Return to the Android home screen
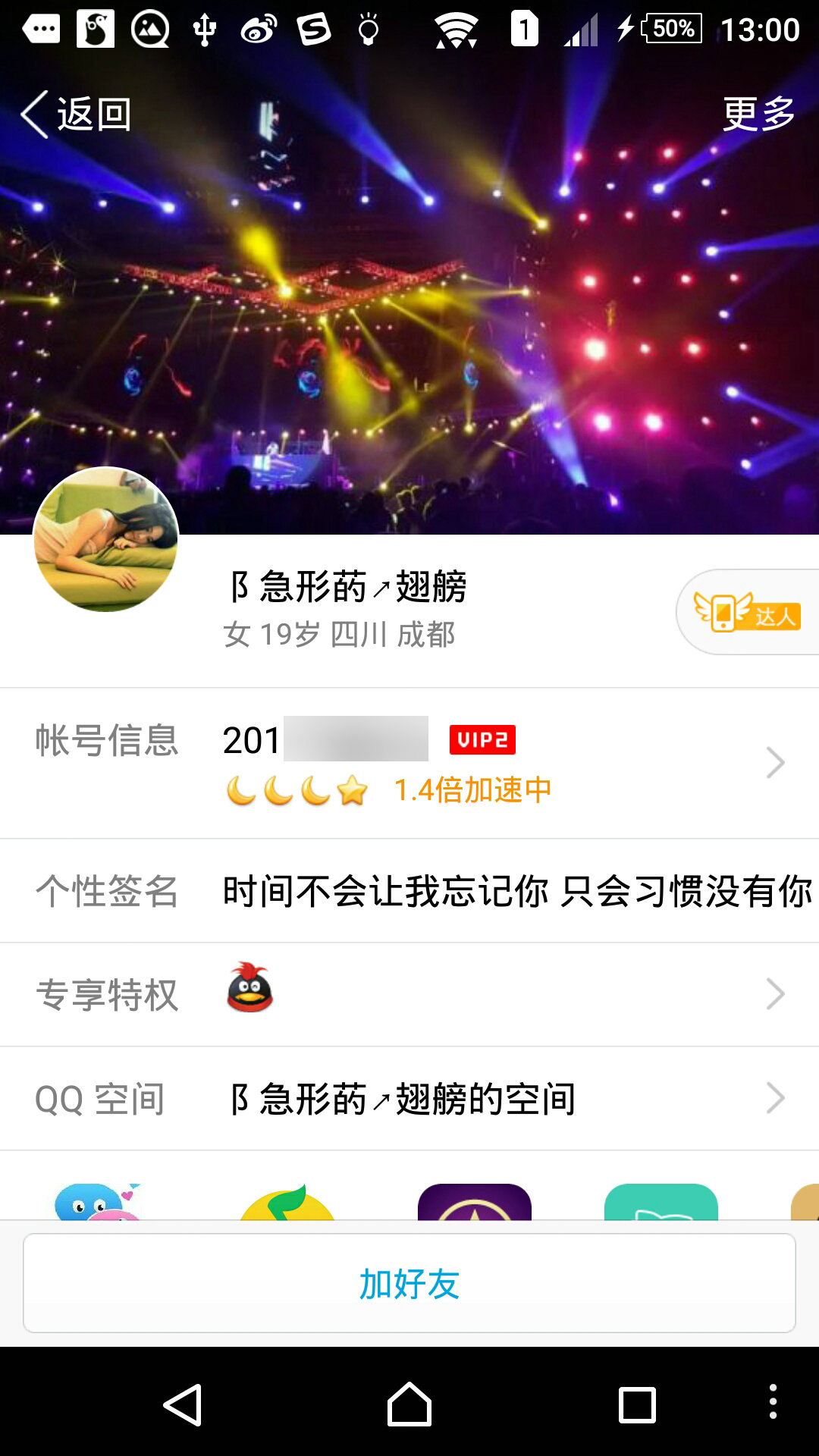The width and height of the screenshot is (819, 1456). 409,1404
